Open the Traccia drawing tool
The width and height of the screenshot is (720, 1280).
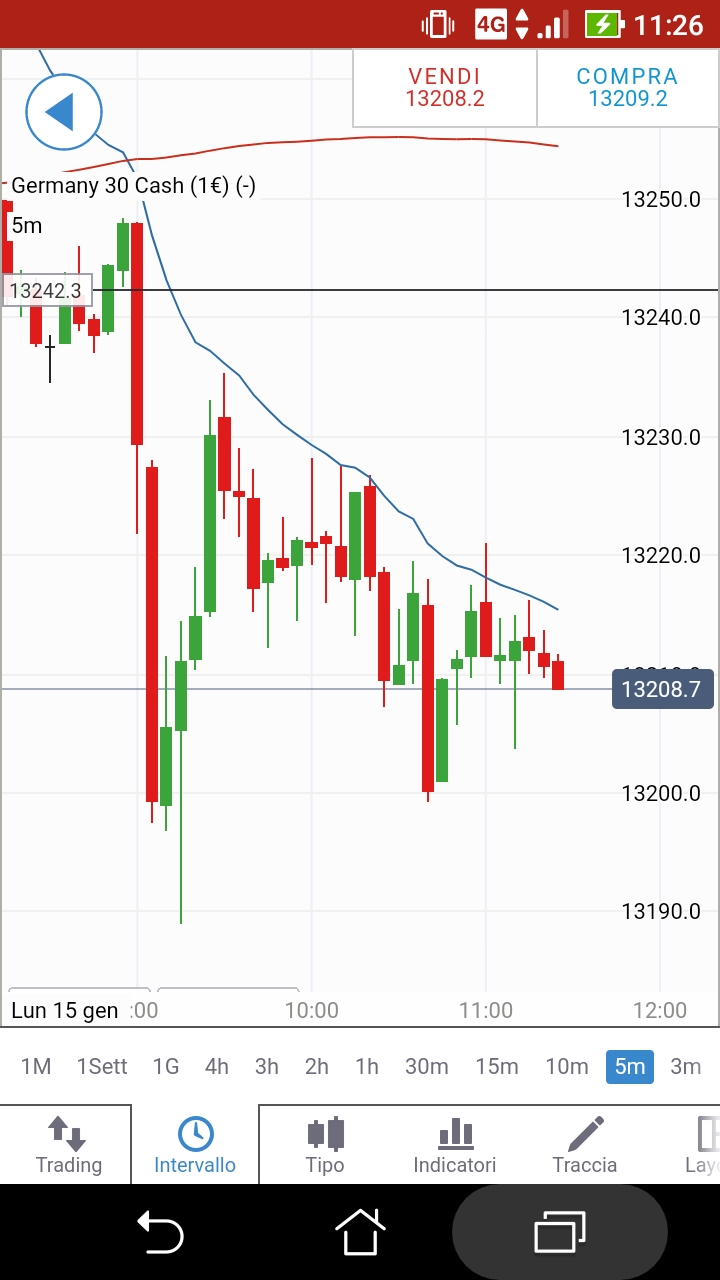click(x=585, y=1145)
